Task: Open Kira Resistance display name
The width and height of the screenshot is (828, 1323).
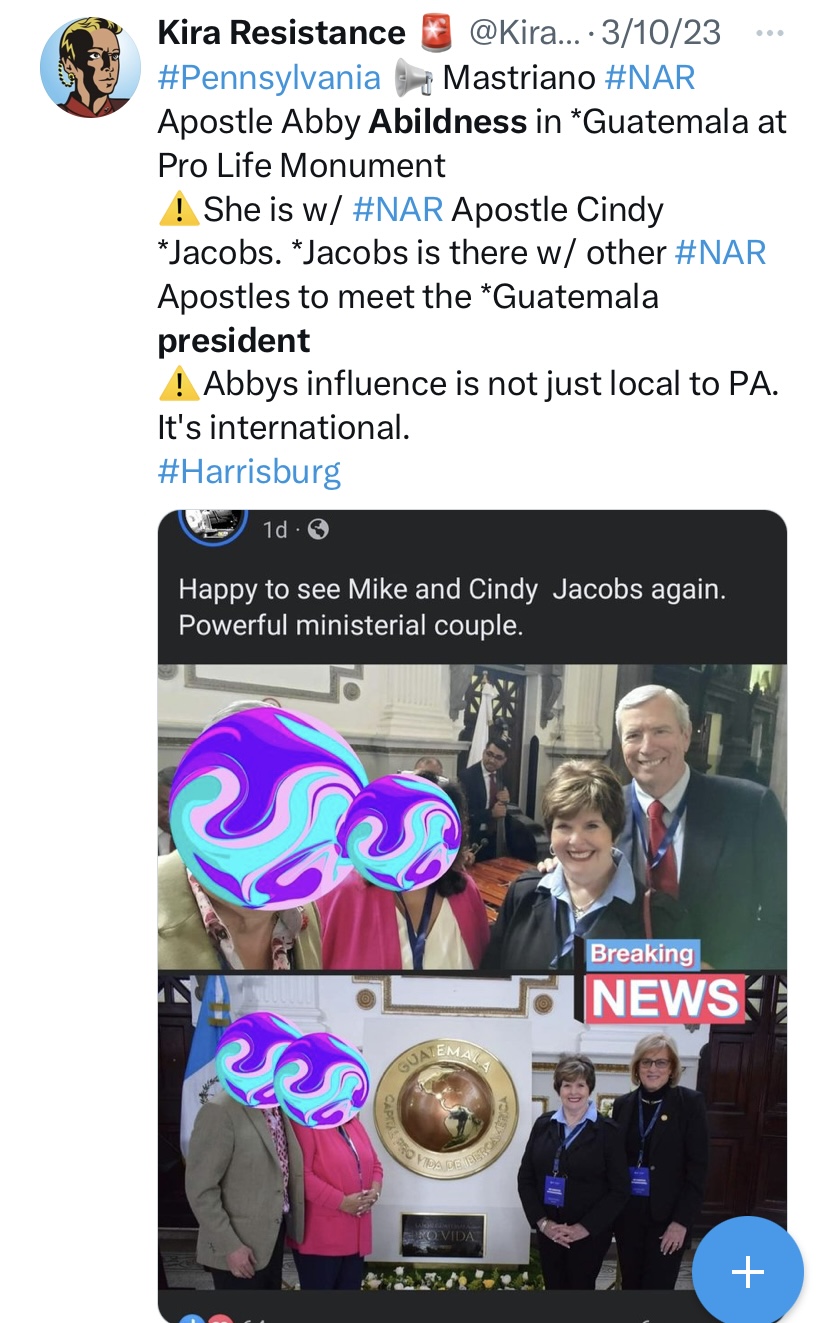Action: pos(281,33)
